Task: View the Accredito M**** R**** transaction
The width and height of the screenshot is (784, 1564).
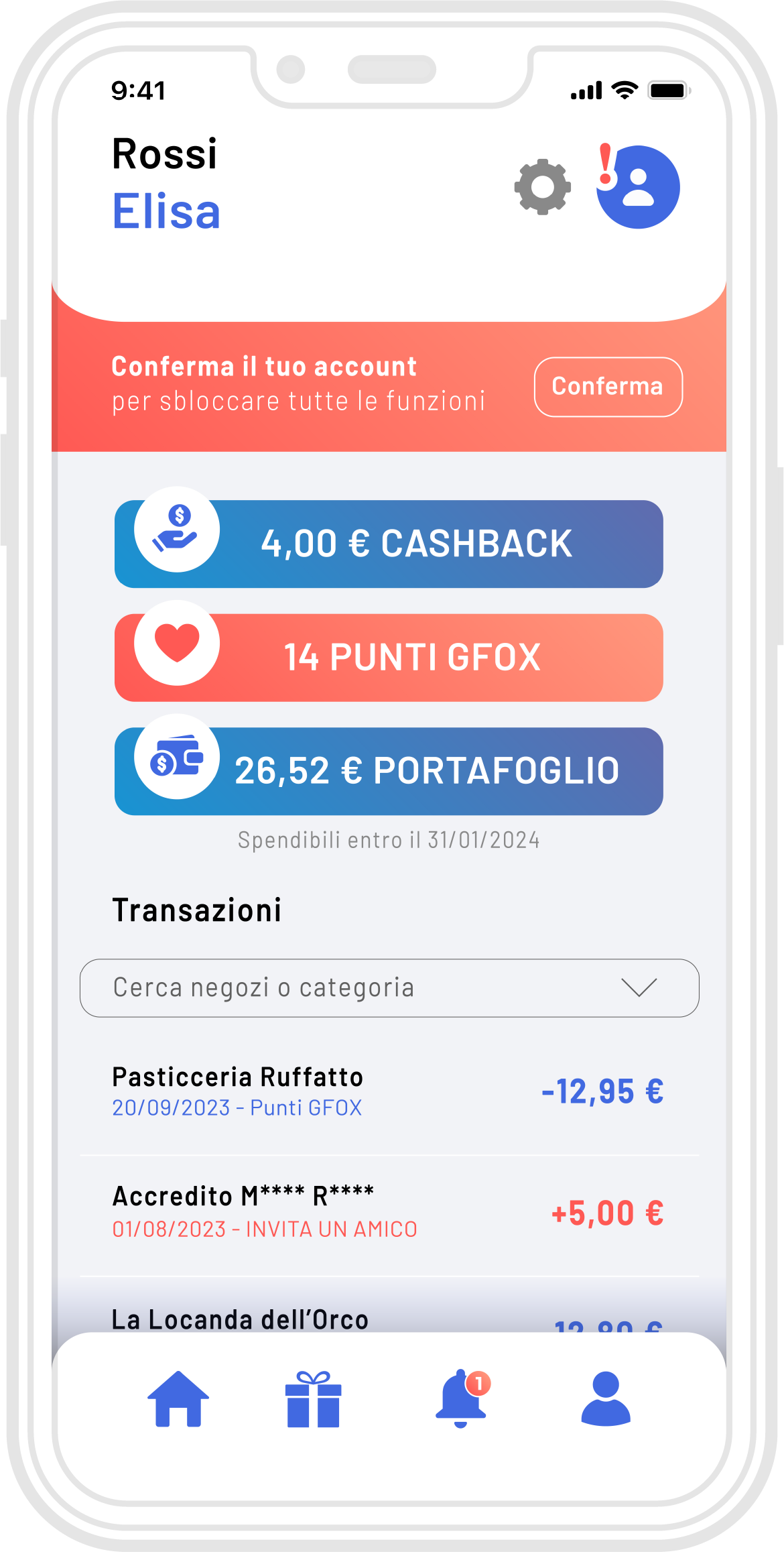Action: pyautogui.click(x=389, y=1213)
